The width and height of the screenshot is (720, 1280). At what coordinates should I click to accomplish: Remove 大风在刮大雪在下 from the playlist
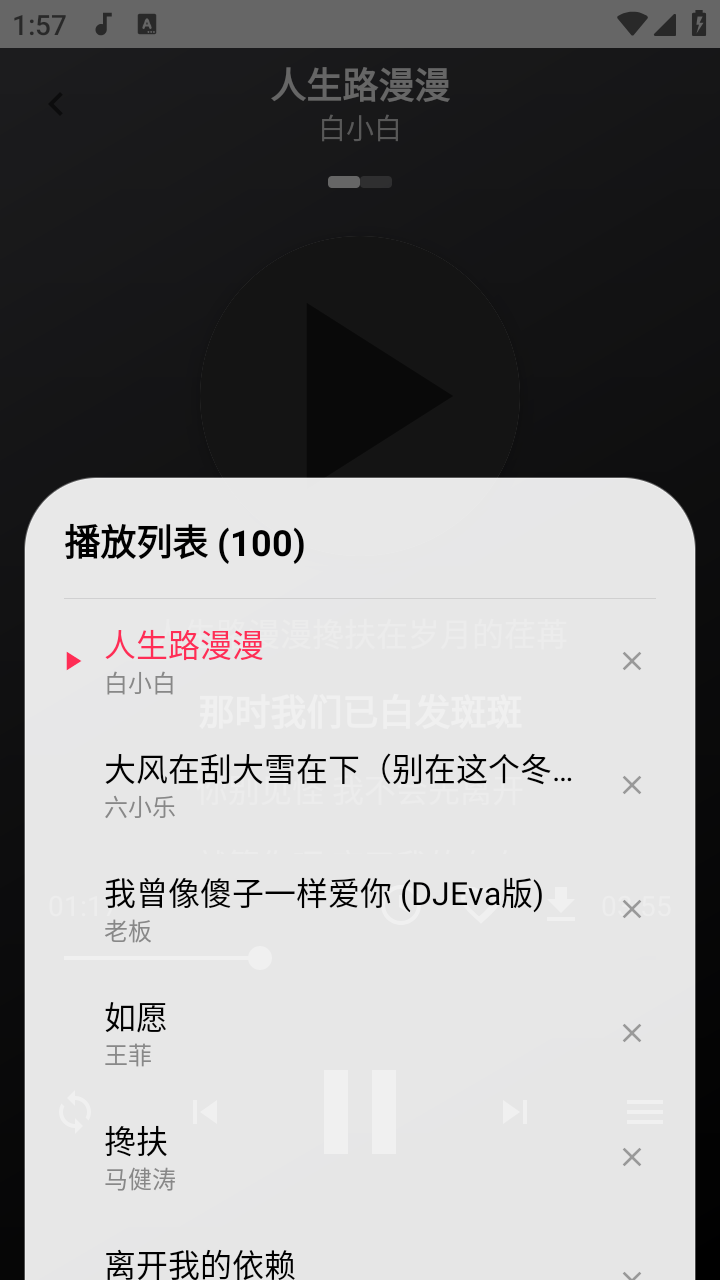[x=631, y=785]
